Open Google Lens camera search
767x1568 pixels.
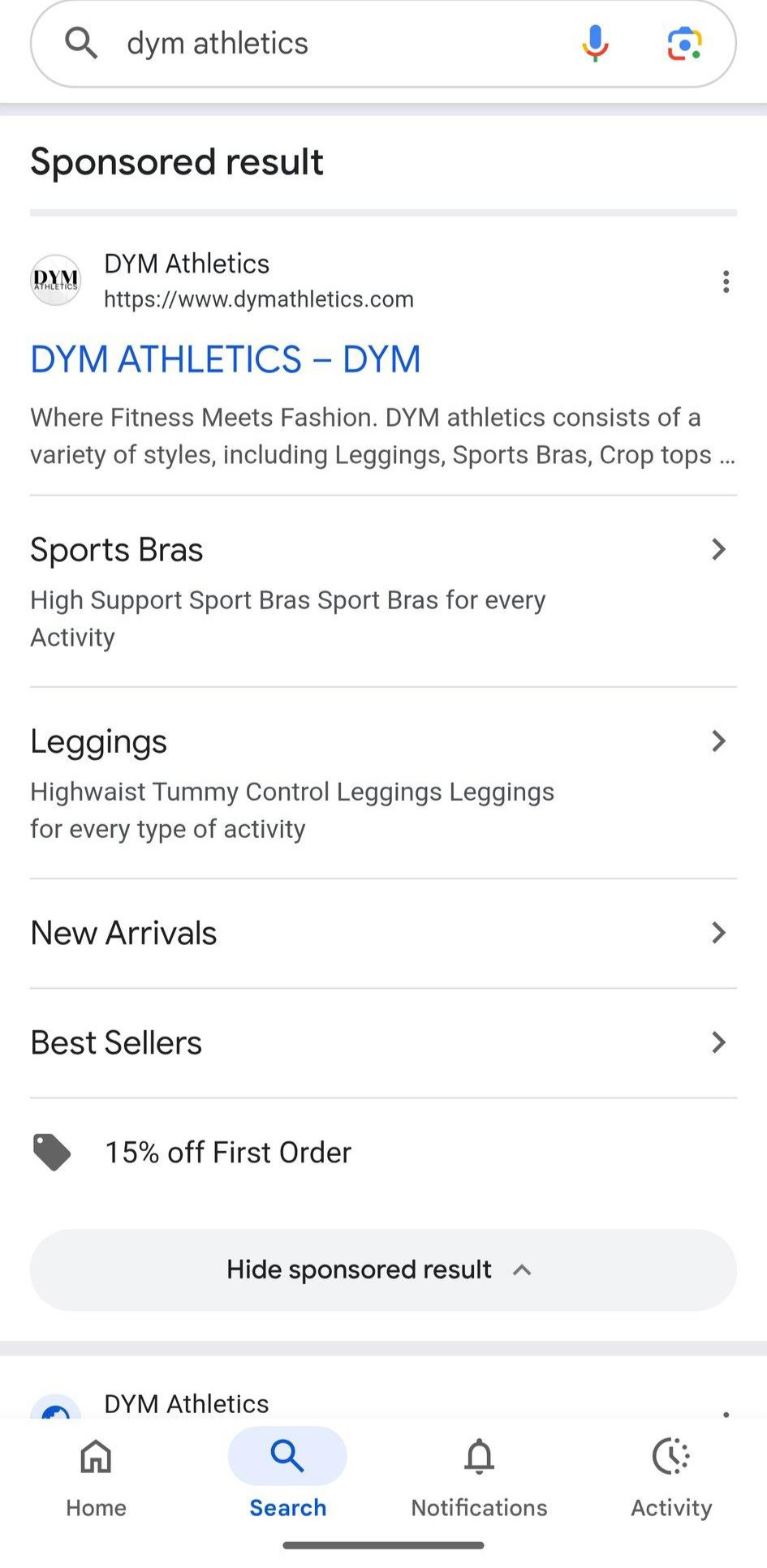click(684, 44)
